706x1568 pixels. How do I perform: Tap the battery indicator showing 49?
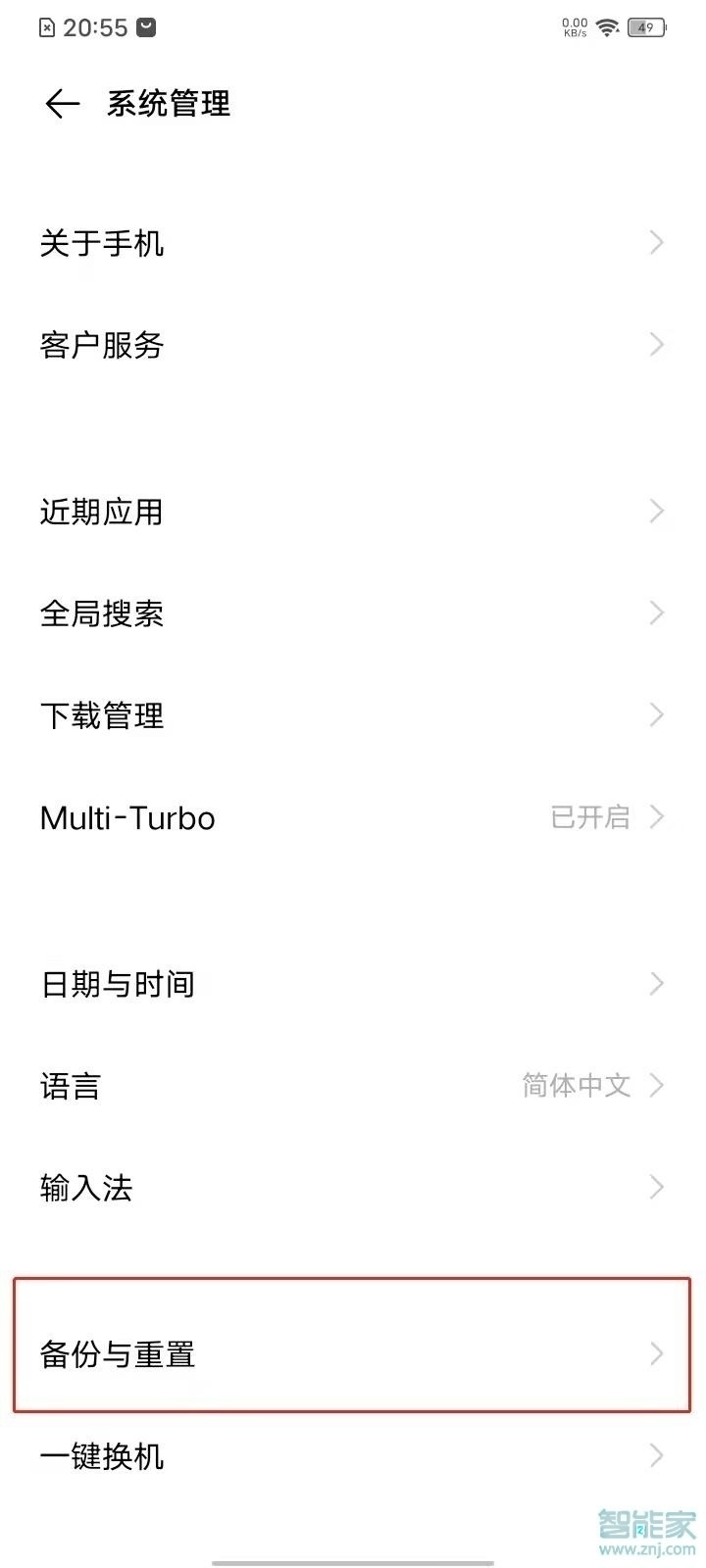[647, 26]
